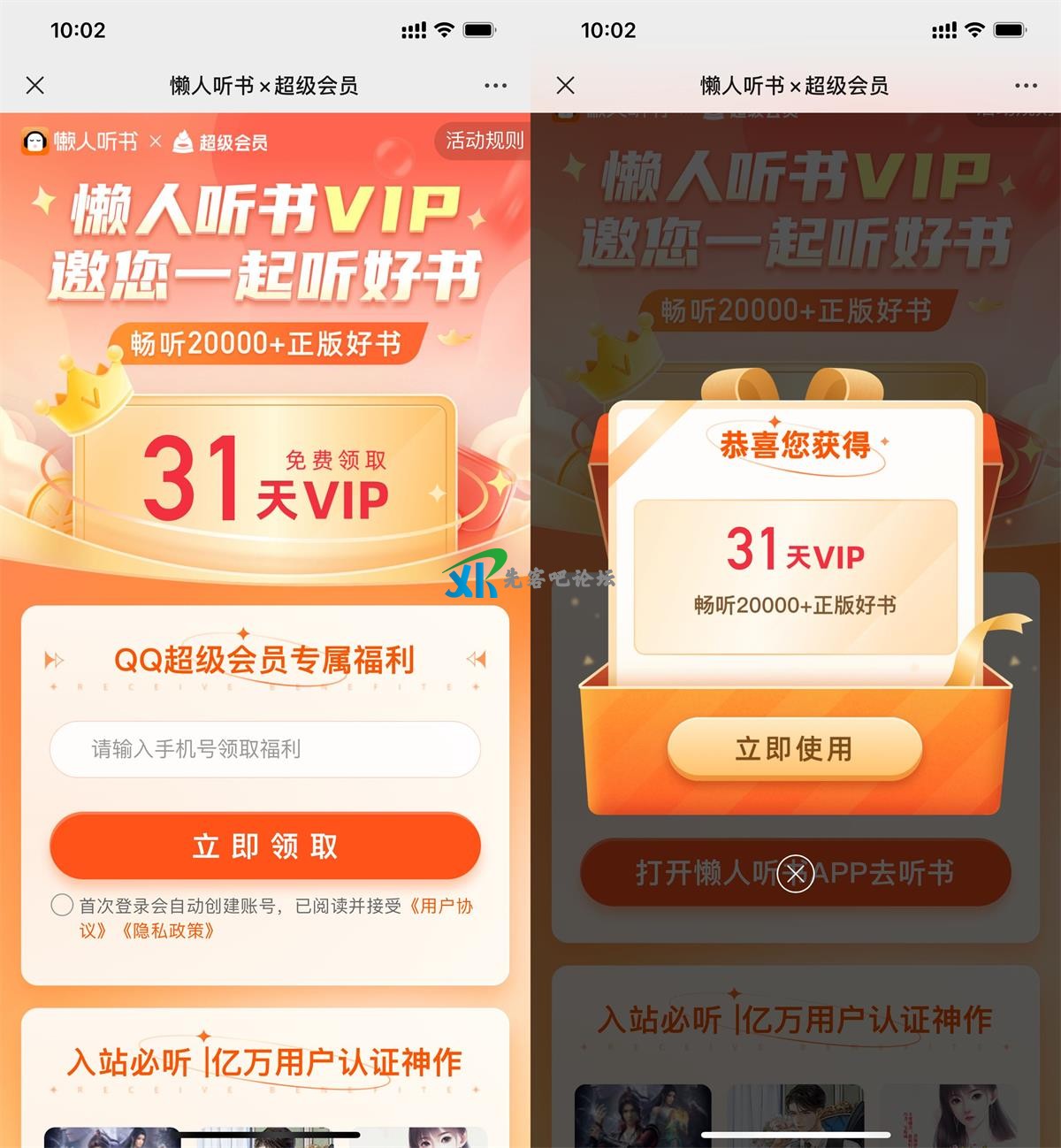This screenshot has width=1061, height=1148.
Task: Dismiss the 恭喜您获得 popup with the circled X
Action: (795, 875)
